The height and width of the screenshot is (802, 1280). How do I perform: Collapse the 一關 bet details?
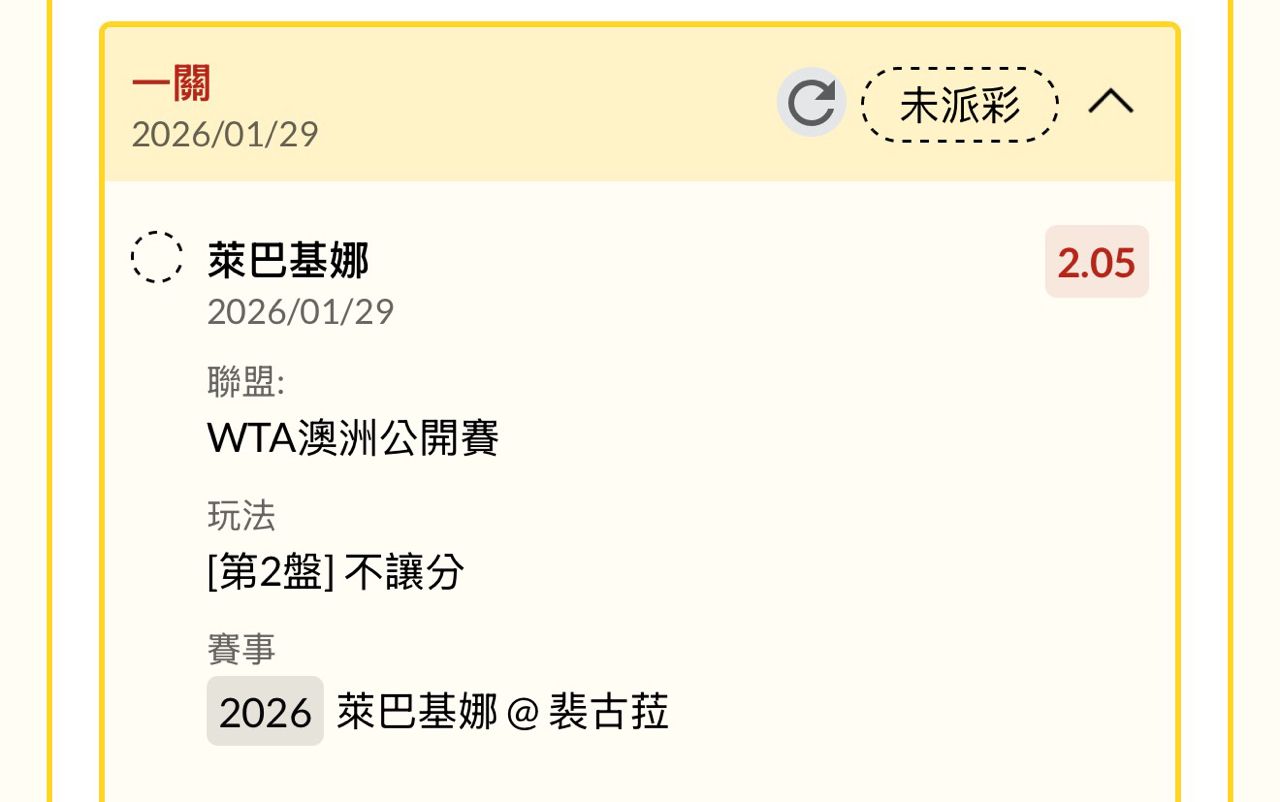[1110, 102]
